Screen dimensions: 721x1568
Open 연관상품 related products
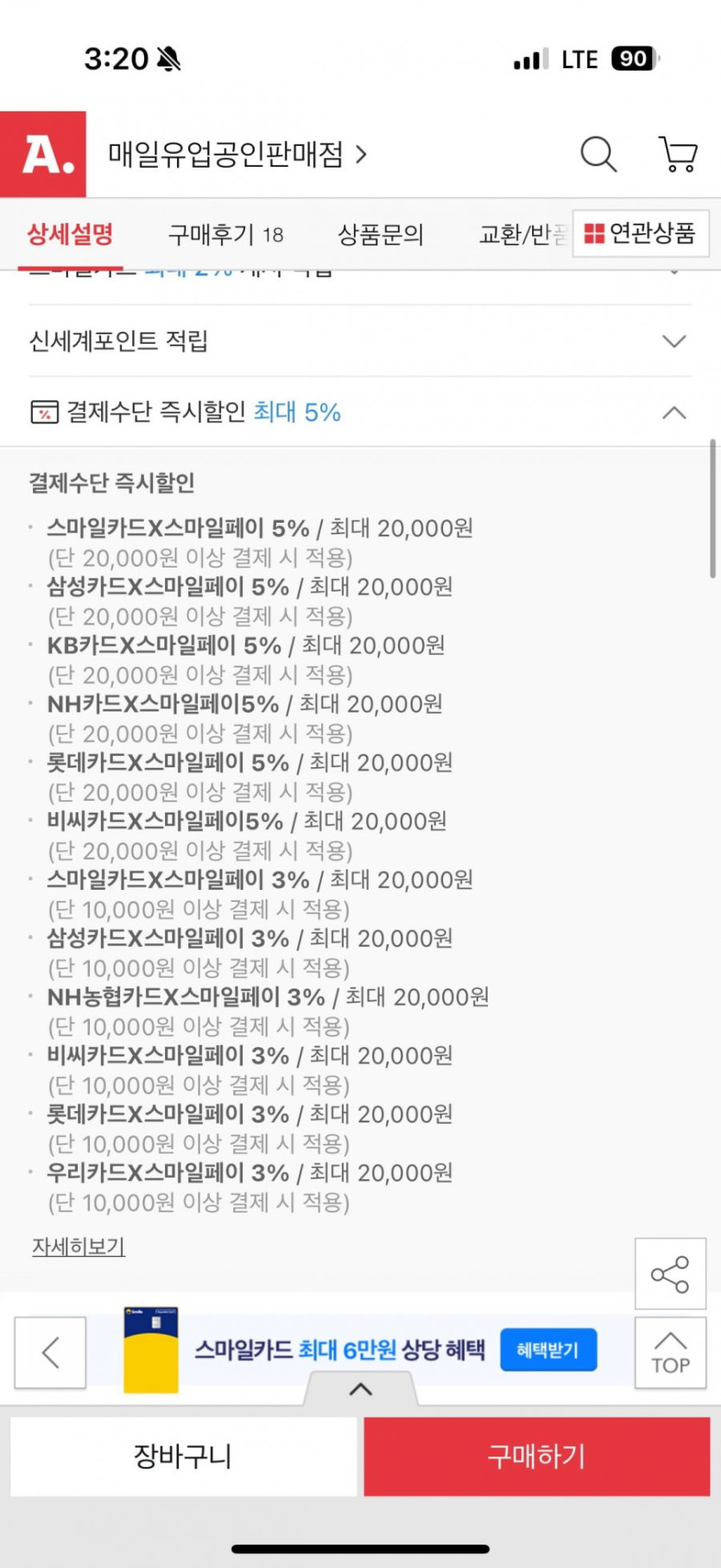(641, 233)
